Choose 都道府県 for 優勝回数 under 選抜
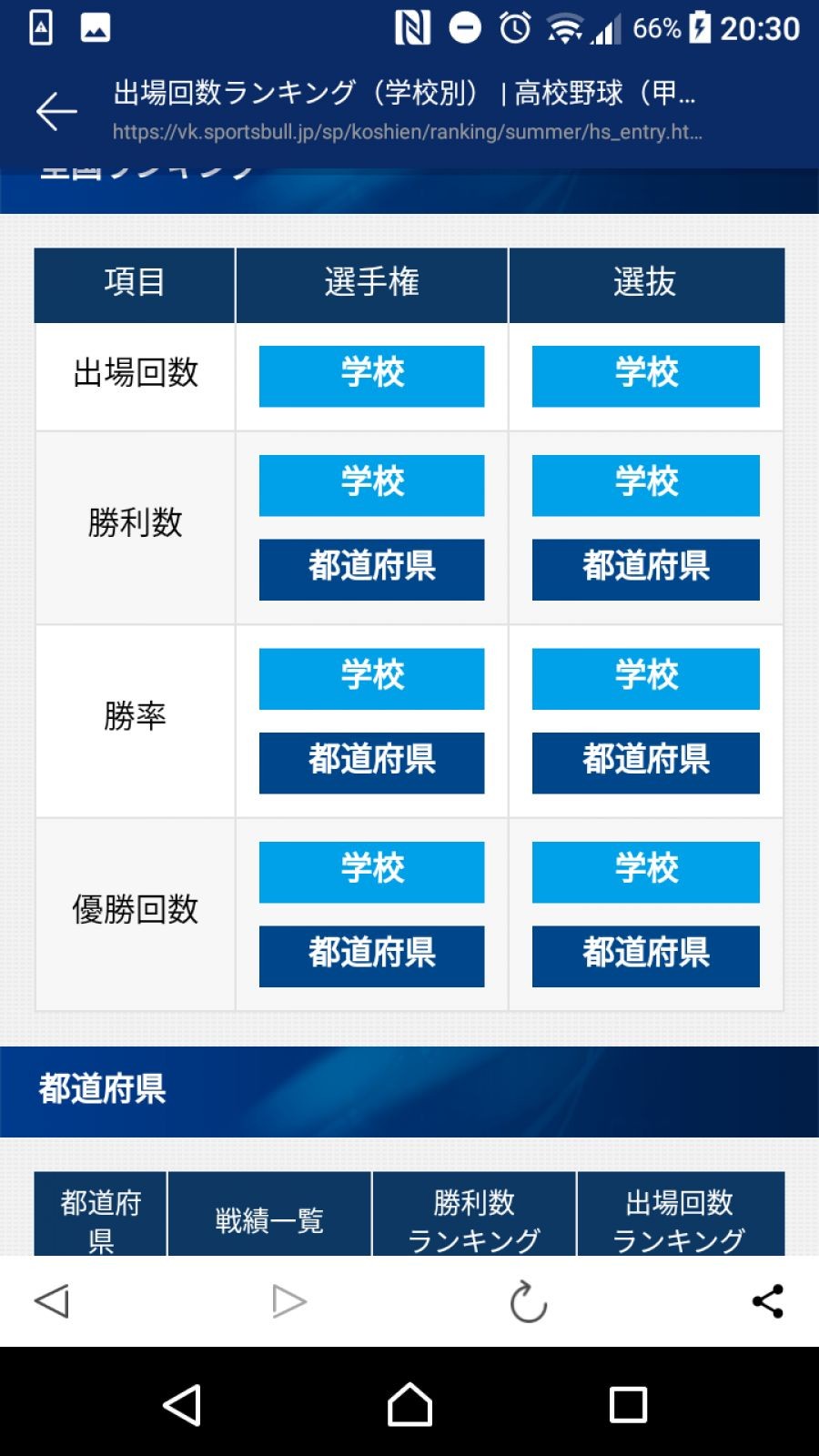Image resolution: width=819 pixels, height=1456 pixels. (645, 956)
